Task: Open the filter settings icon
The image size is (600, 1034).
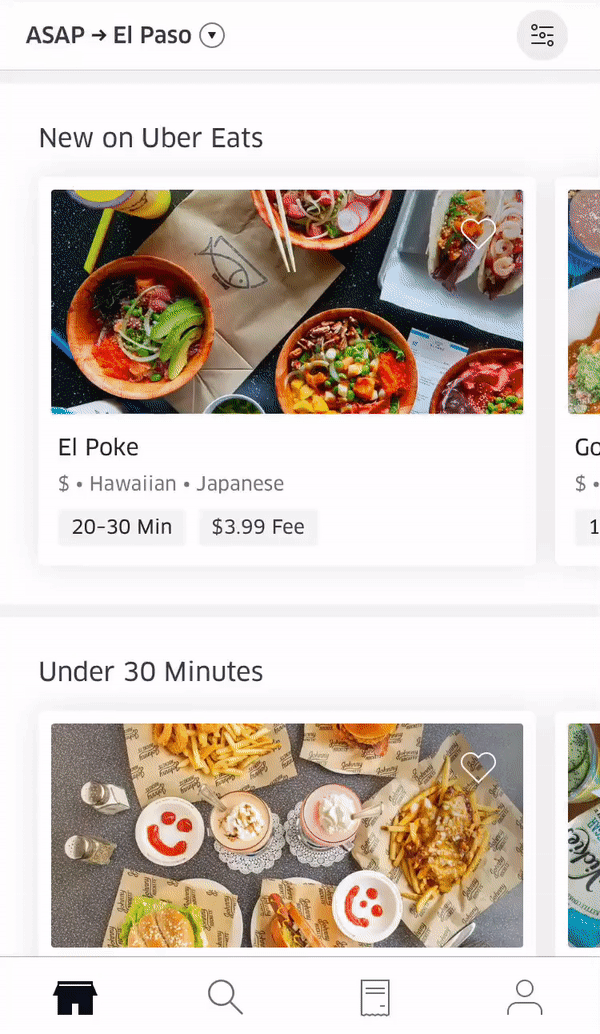Action: pyautogui.click(x=542, y=36)
